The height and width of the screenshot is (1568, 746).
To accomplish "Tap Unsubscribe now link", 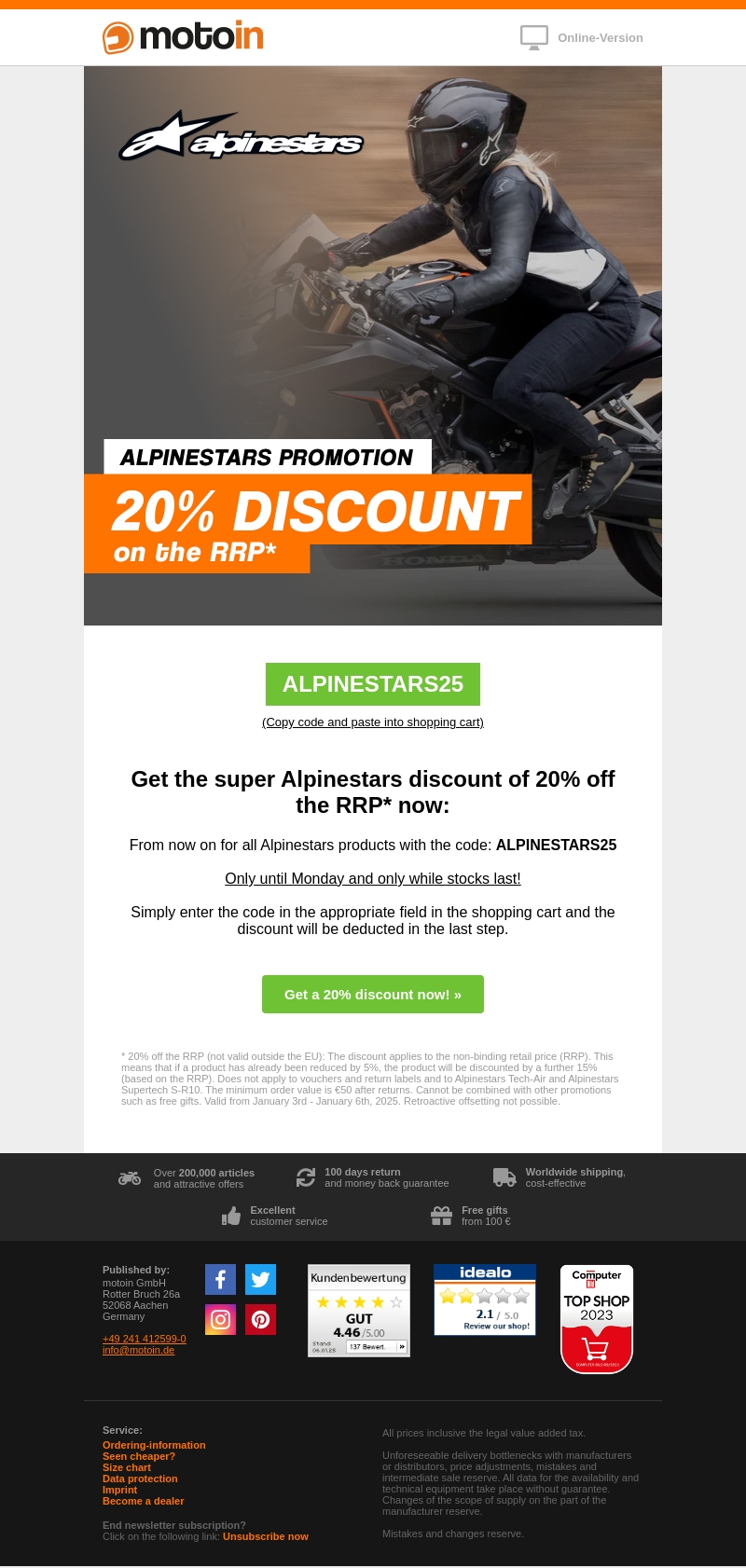I will (x=266, y=1536).
